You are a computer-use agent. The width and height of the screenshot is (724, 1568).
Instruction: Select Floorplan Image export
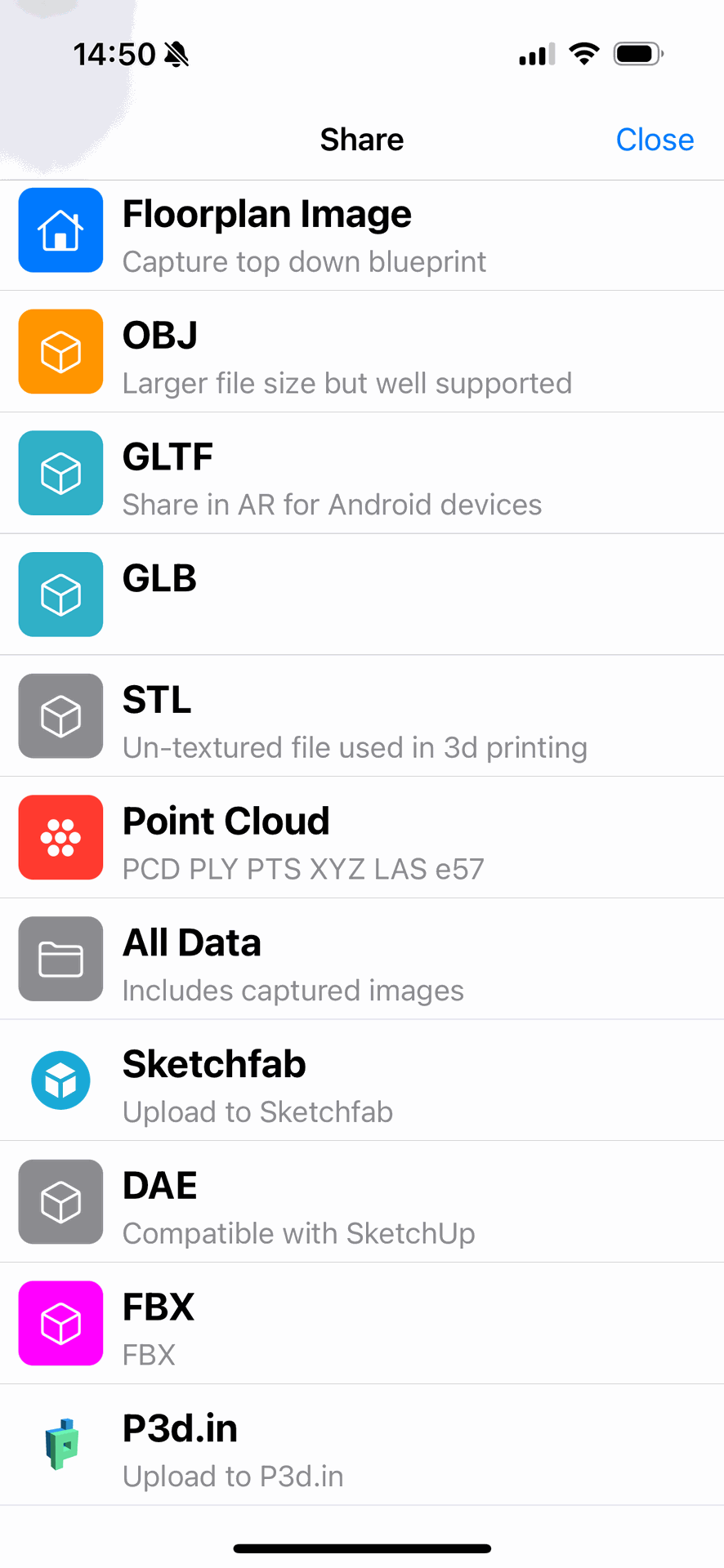tap(362, 235)
